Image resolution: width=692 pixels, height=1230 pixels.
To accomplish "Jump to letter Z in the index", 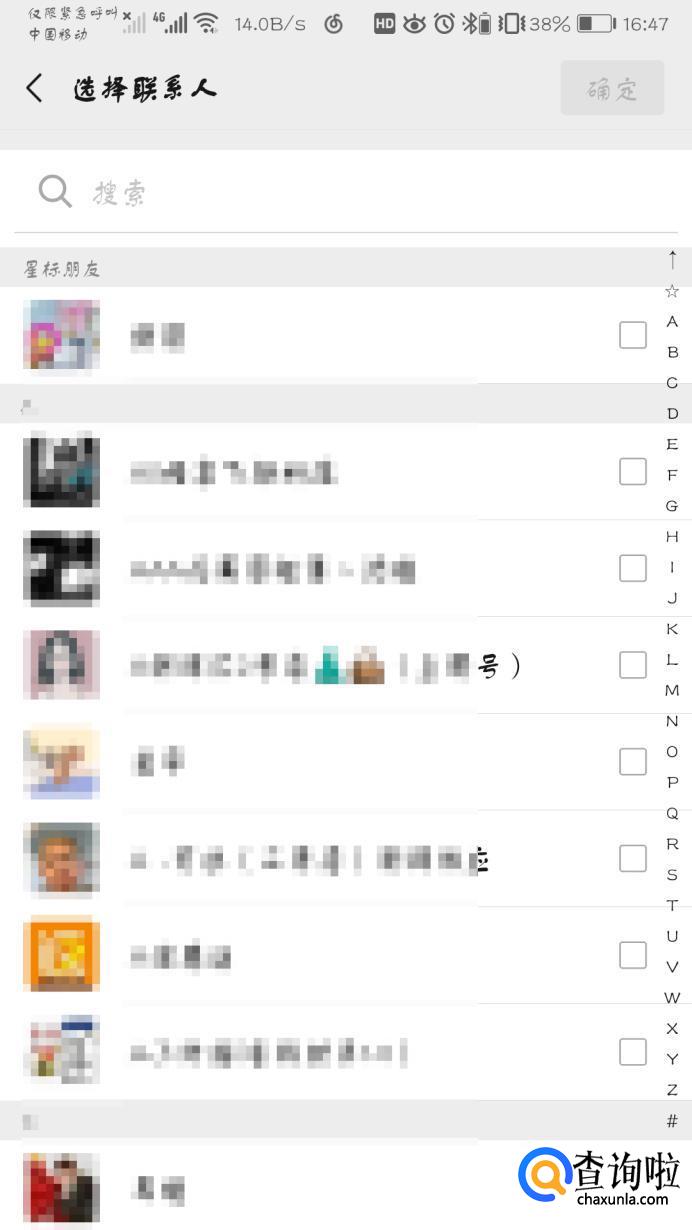I will pyautogui.click(x=672, y=1090).
